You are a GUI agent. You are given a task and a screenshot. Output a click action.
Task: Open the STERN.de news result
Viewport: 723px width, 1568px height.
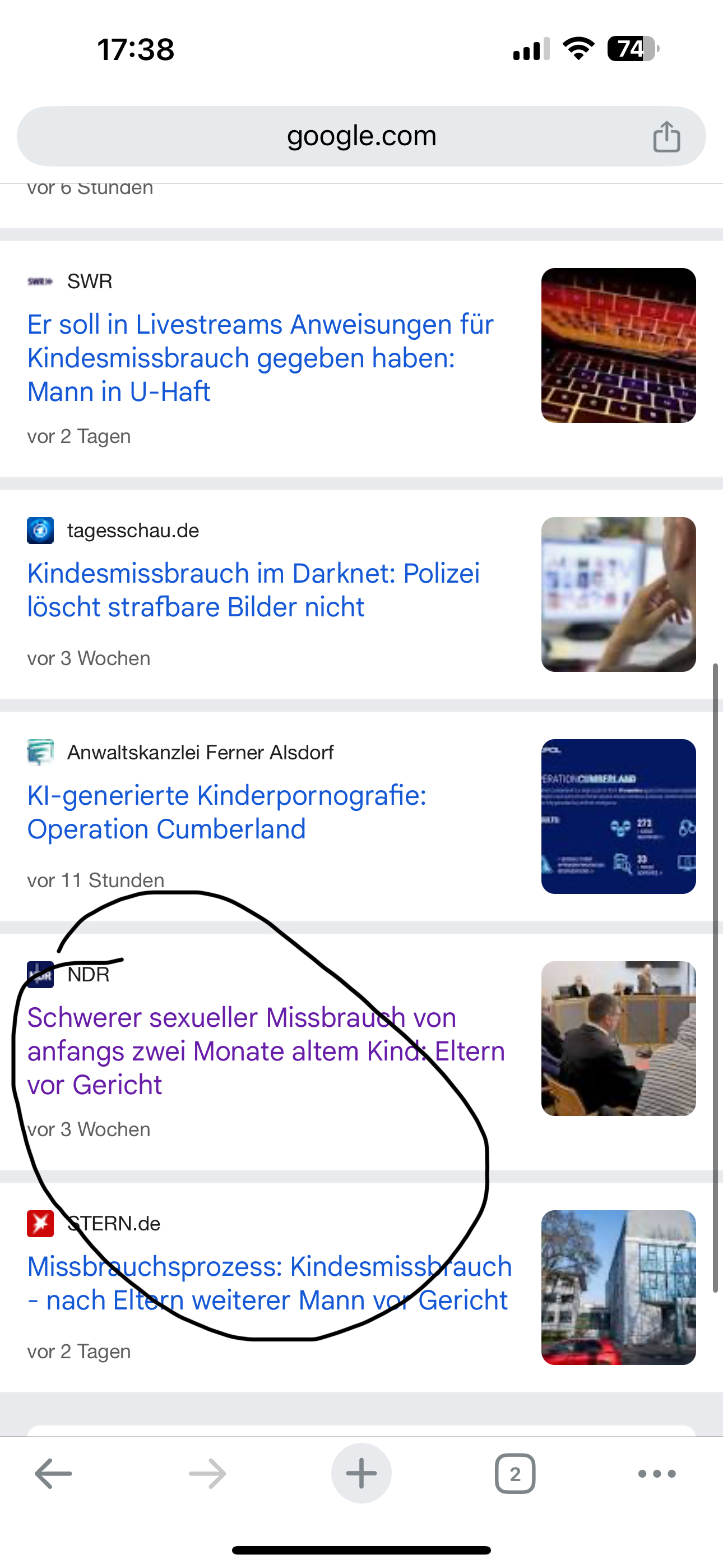tap(269, 1283)
